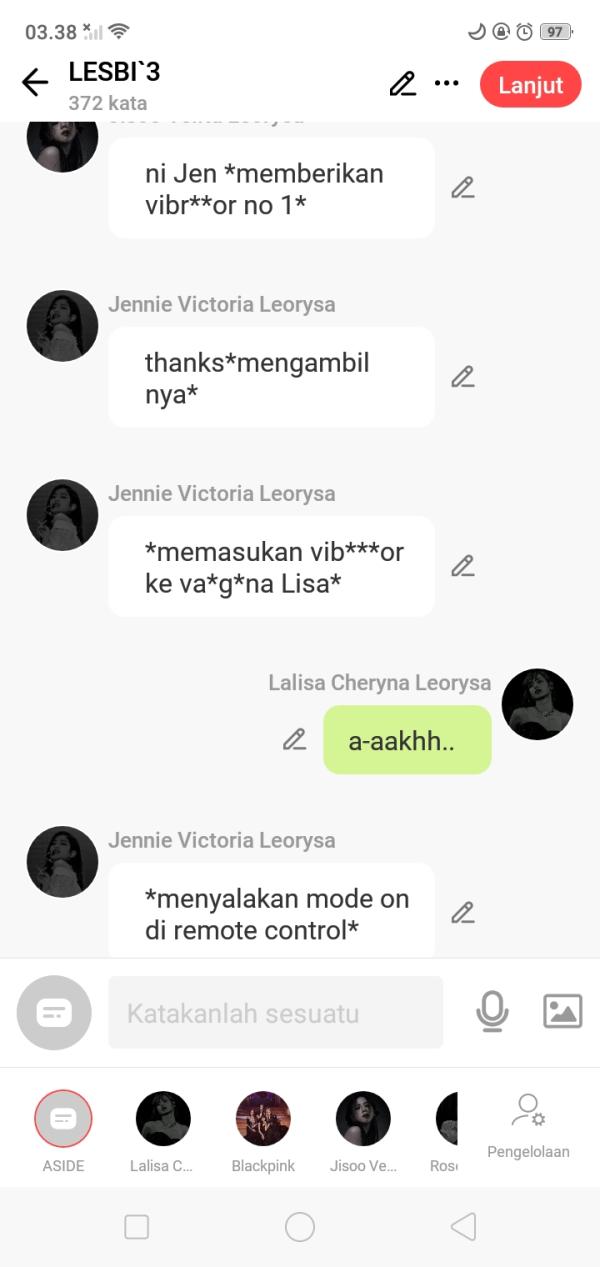The width and height of the screenshot is (600, 1267).
Task: Open Pengelolaan character management
Action: [528, 1125]
